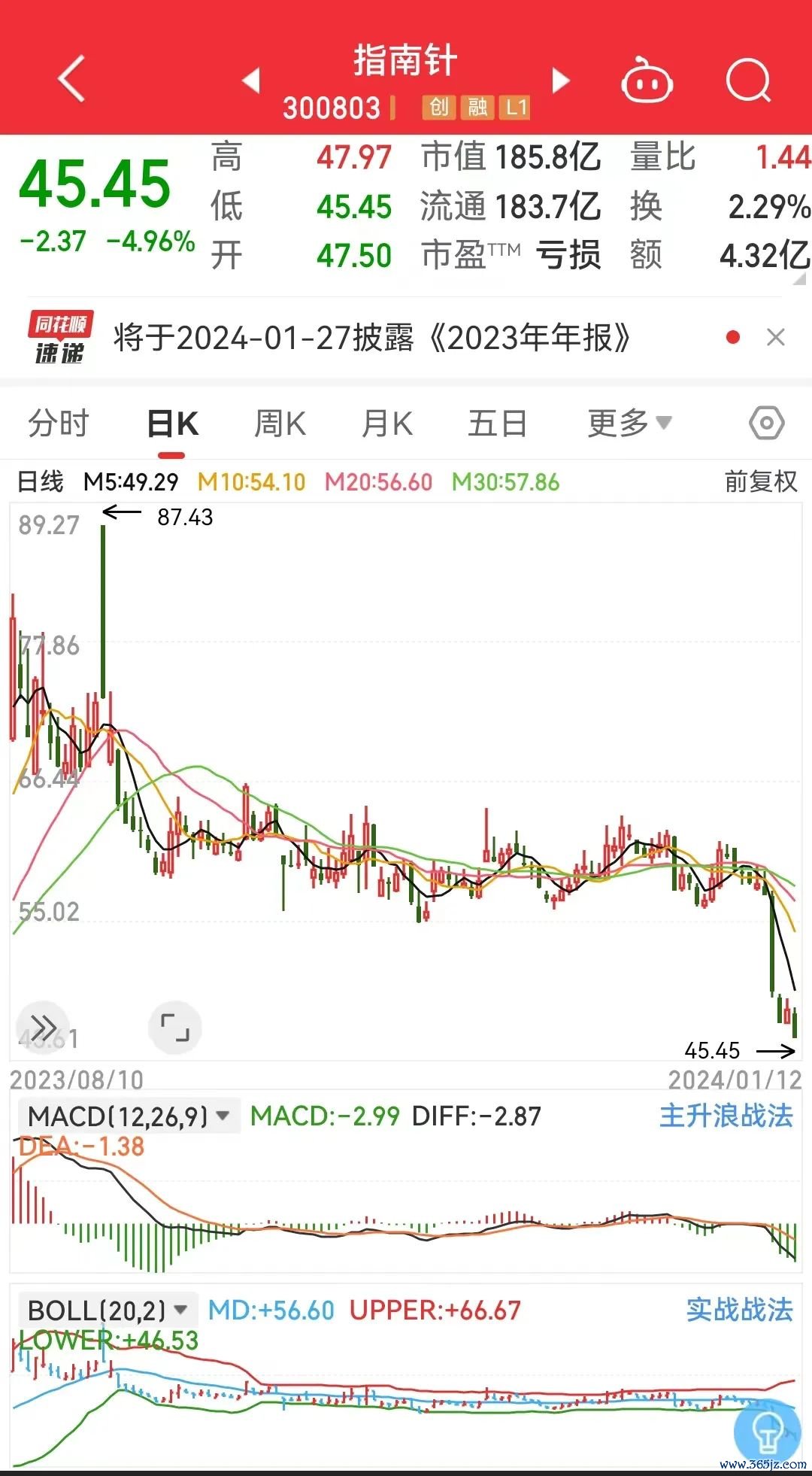Switch to the next stock
This screenshot has width=812, height=1476.
[x=560, y=80]
